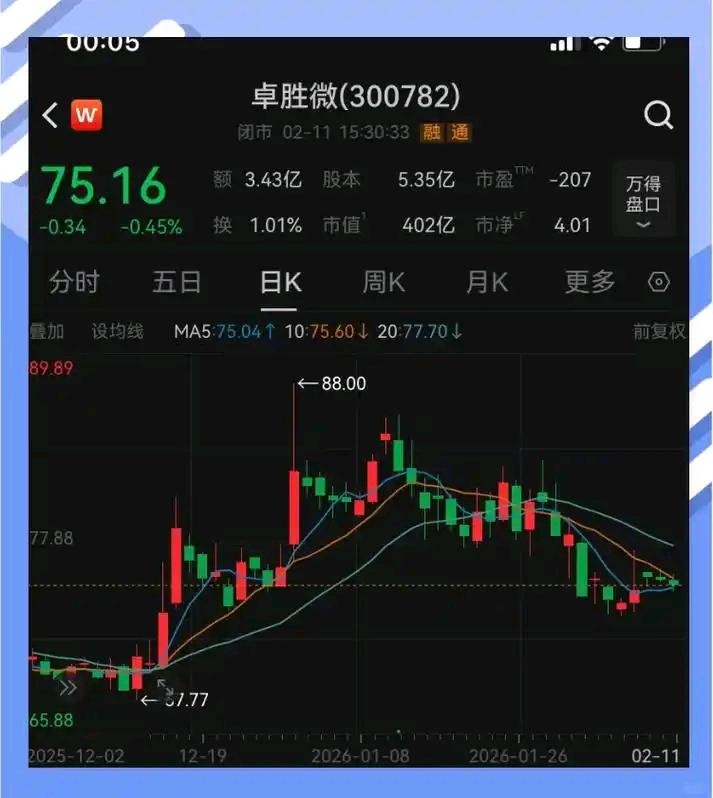
Task: Open the 更多 chart options
Action: click(x=590, y=282)
